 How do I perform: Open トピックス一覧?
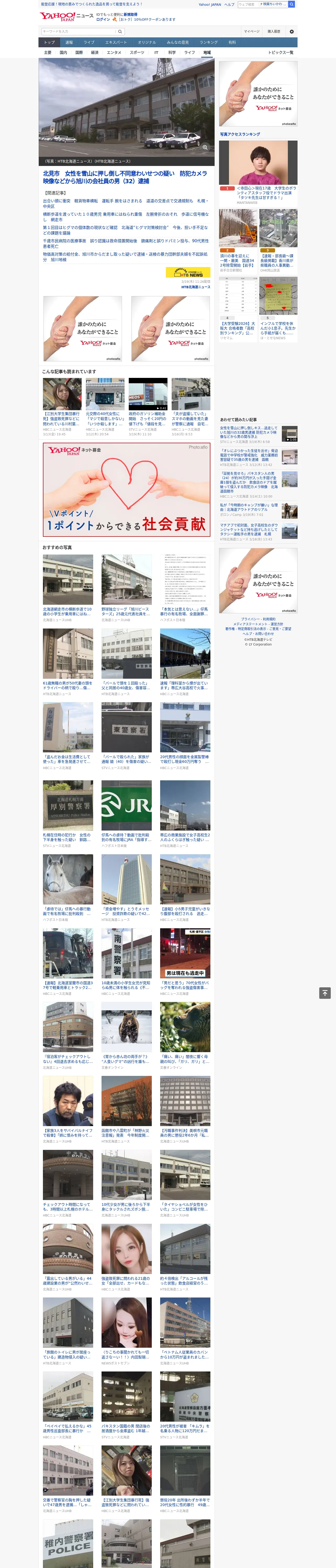click(281, 52)
